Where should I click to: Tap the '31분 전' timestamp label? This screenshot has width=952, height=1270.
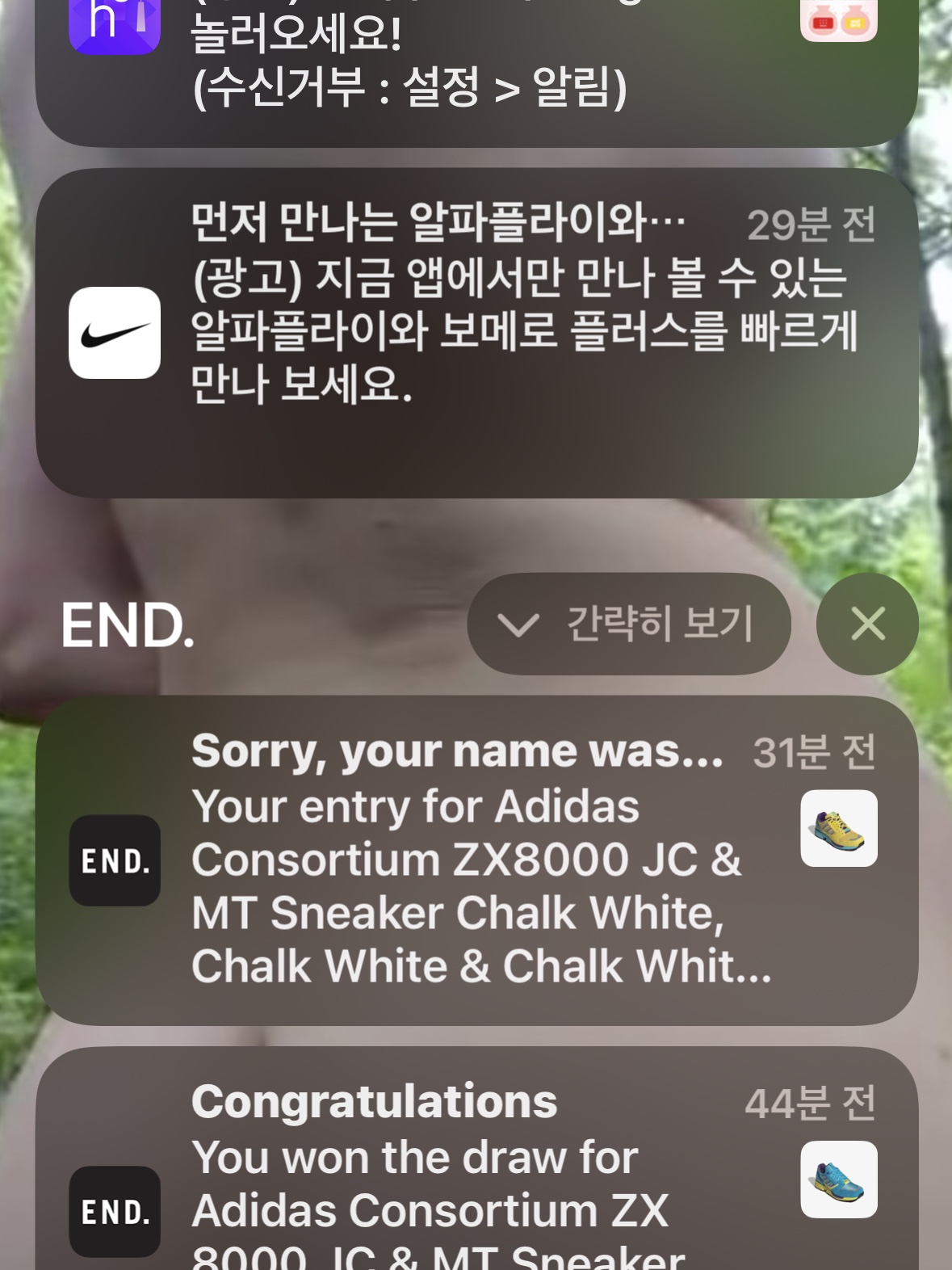[813, 755]
